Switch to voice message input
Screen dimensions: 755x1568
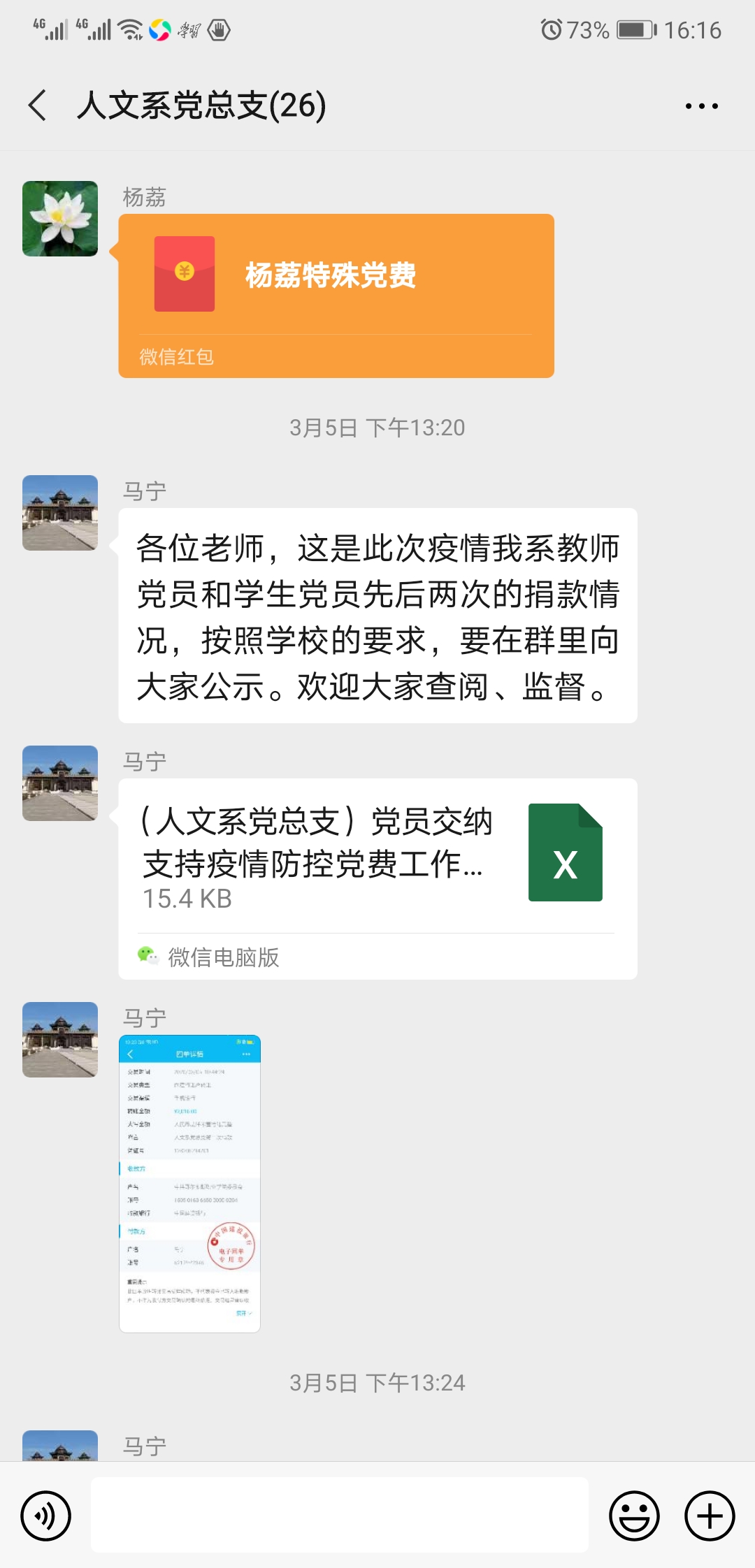pyautogui.click(x=46, y=1516)
